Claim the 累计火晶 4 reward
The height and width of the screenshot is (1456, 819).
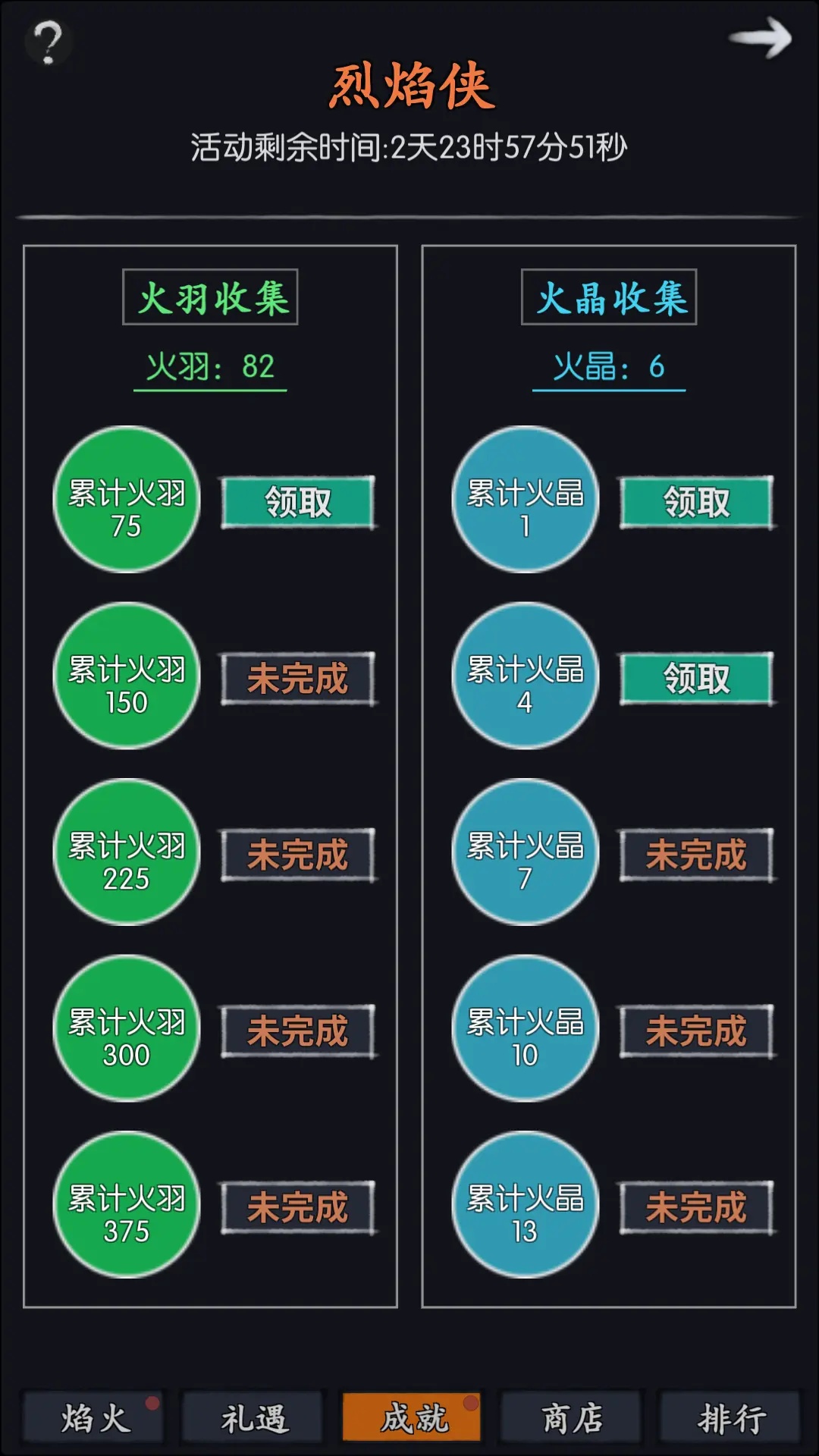[x=697, y=679]
